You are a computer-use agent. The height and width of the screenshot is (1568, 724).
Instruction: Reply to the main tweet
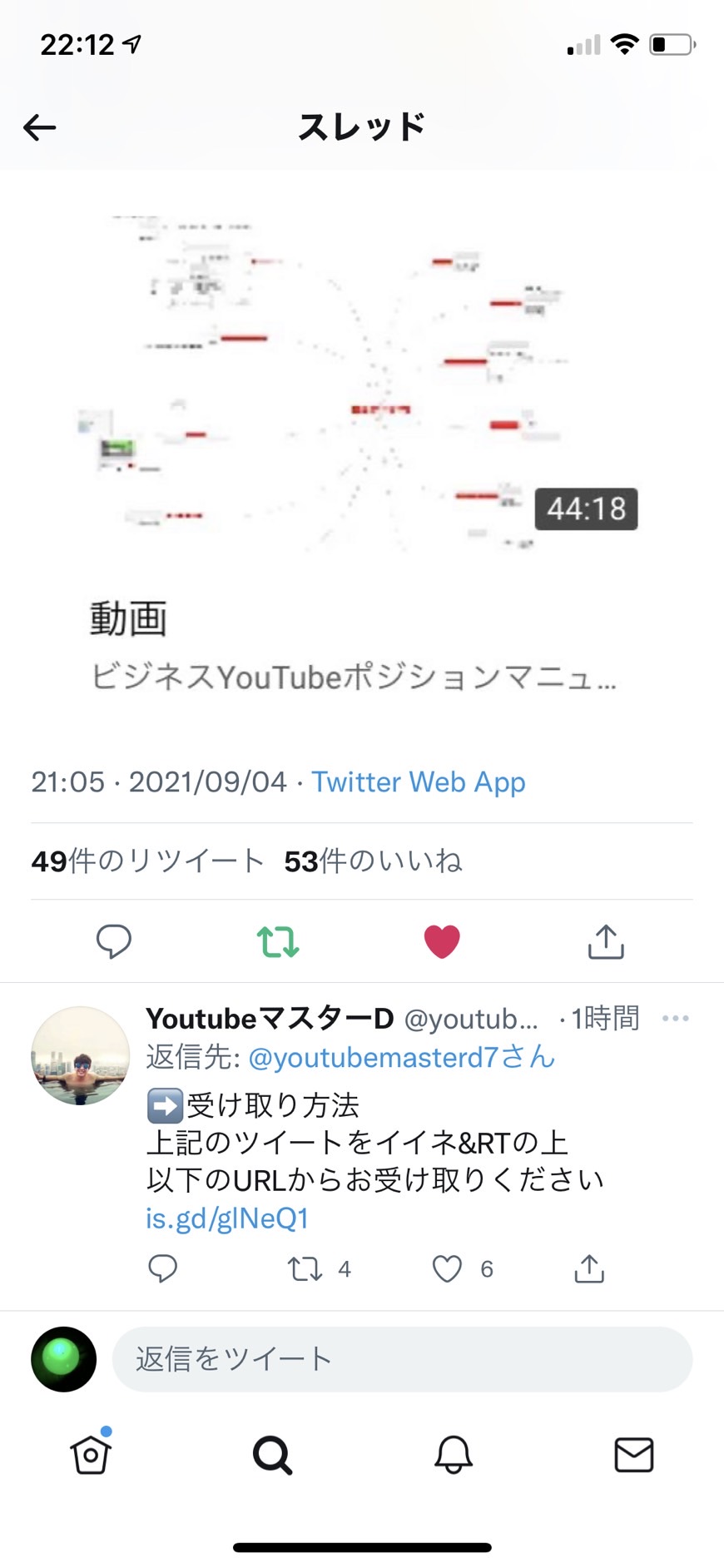[x=113, y=941]
